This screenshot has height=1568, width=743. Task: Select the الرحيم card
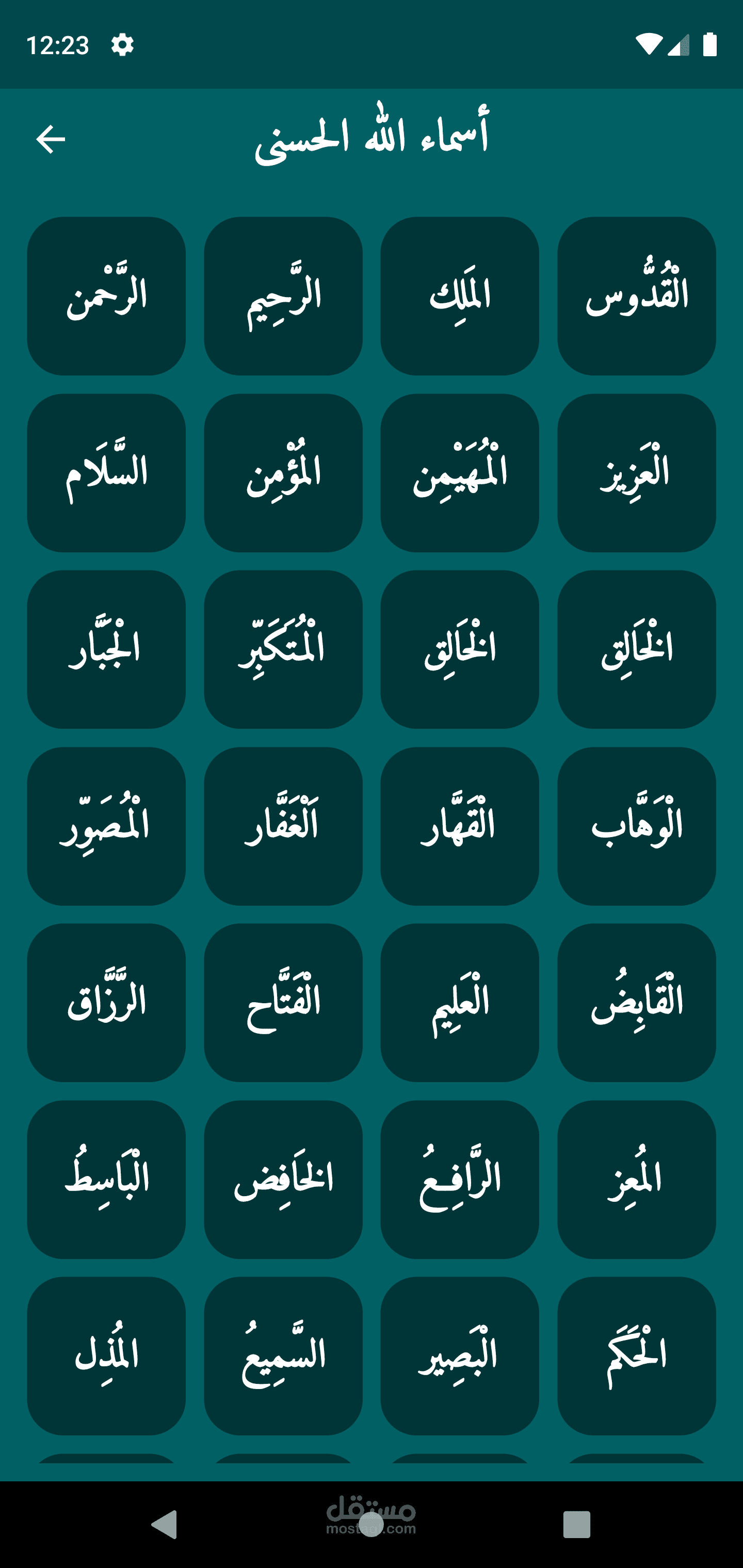pyautogui.click(x=283, y=296)
